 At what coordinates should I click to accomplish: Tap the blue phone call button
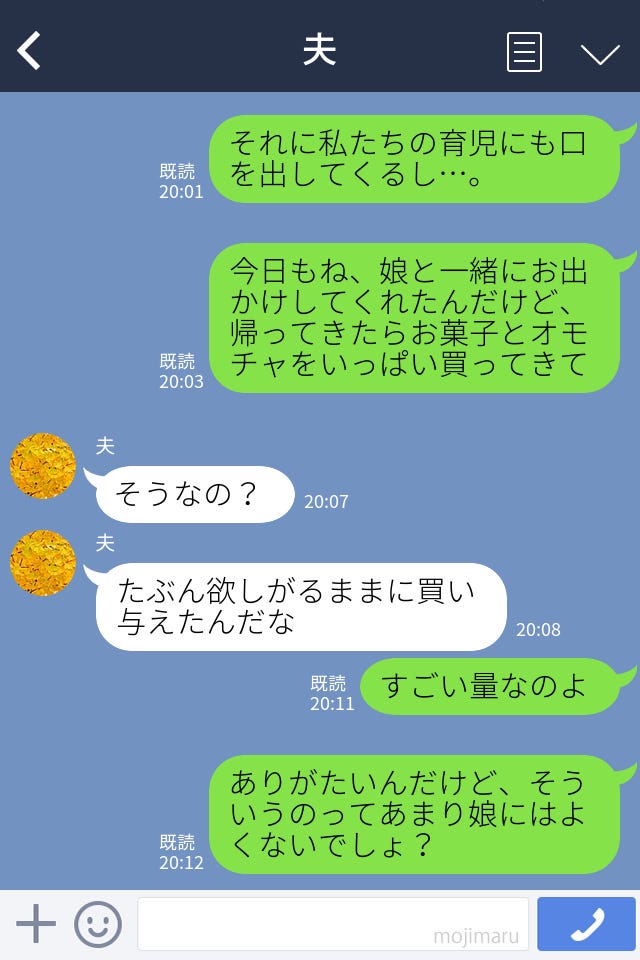pyautogui.click(x=586, y=924)
